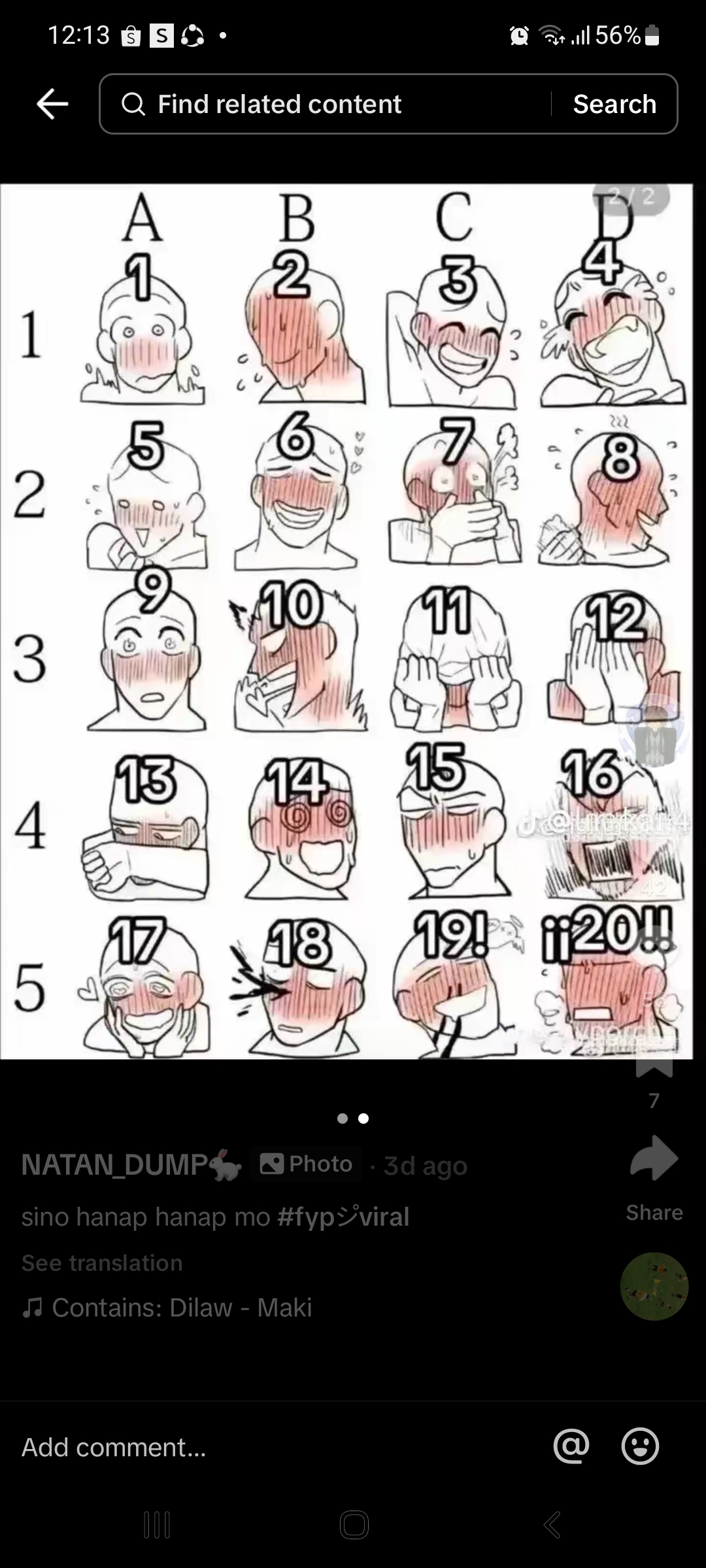Tap the Search button
706x1568 pixels.
point(614,104)
